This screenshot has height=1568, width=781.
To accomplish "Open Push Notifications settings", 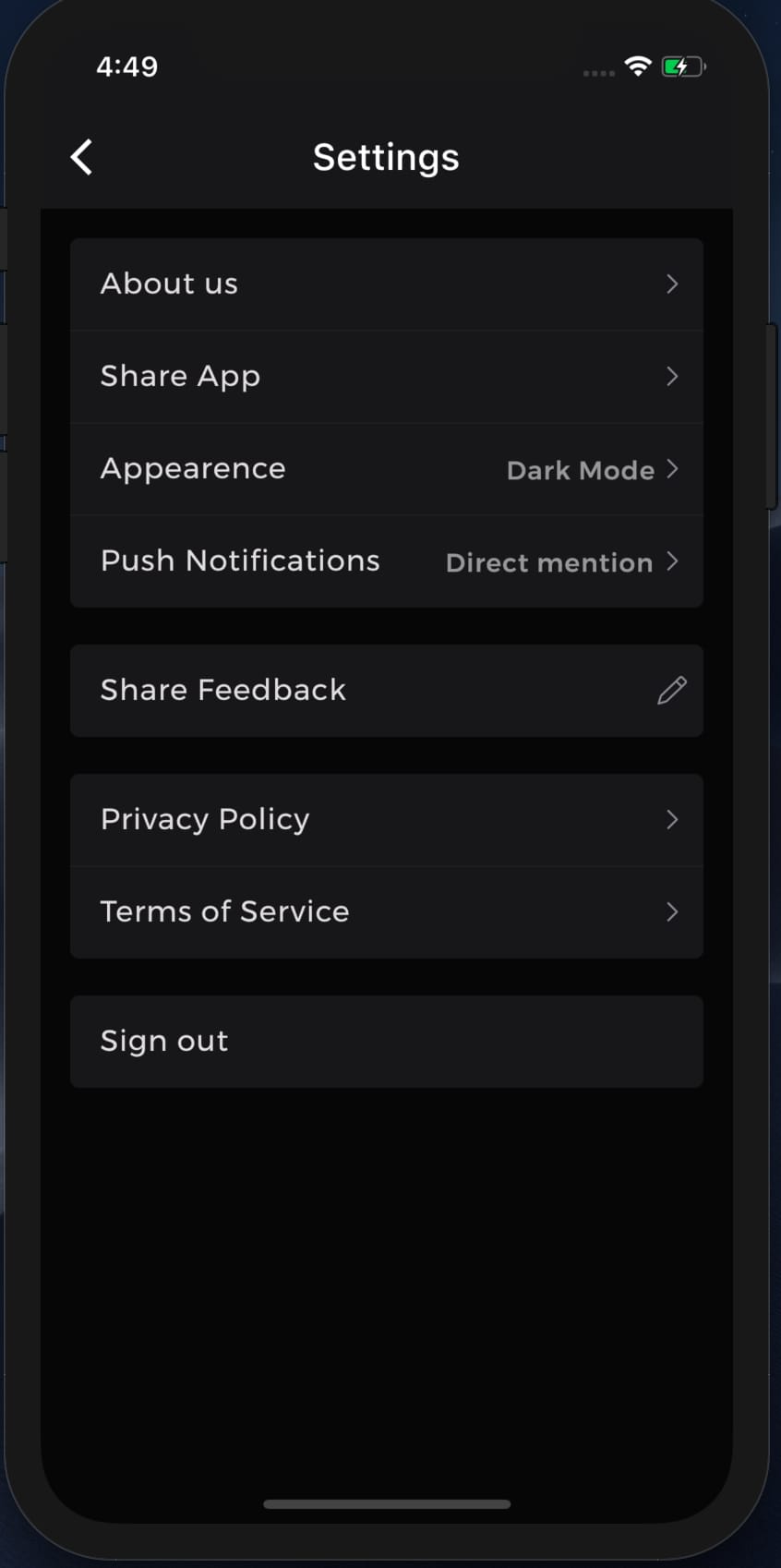I will (x=386, y=561).
